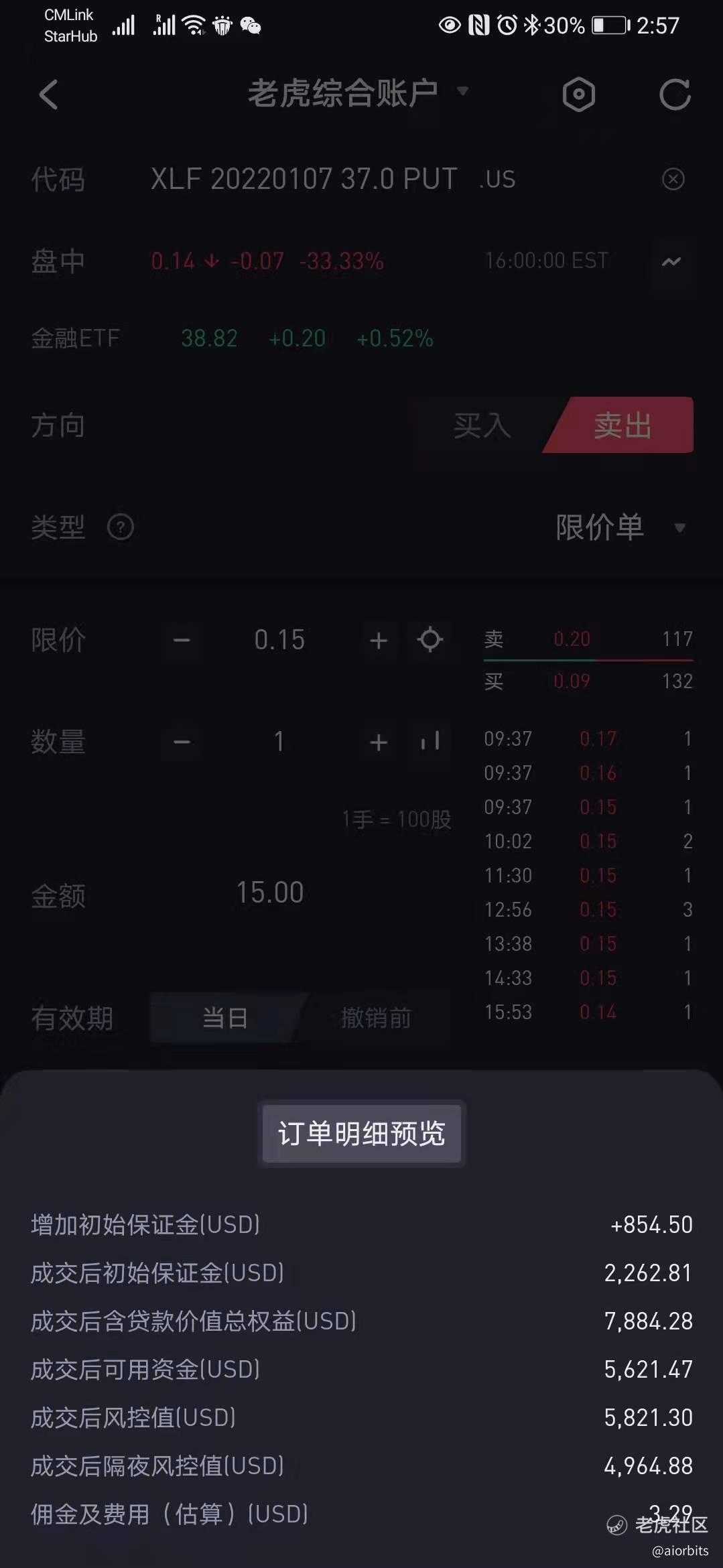Go back with the top-left arrow
Viewport: 723px width, 1568px height.
point(48,94)
